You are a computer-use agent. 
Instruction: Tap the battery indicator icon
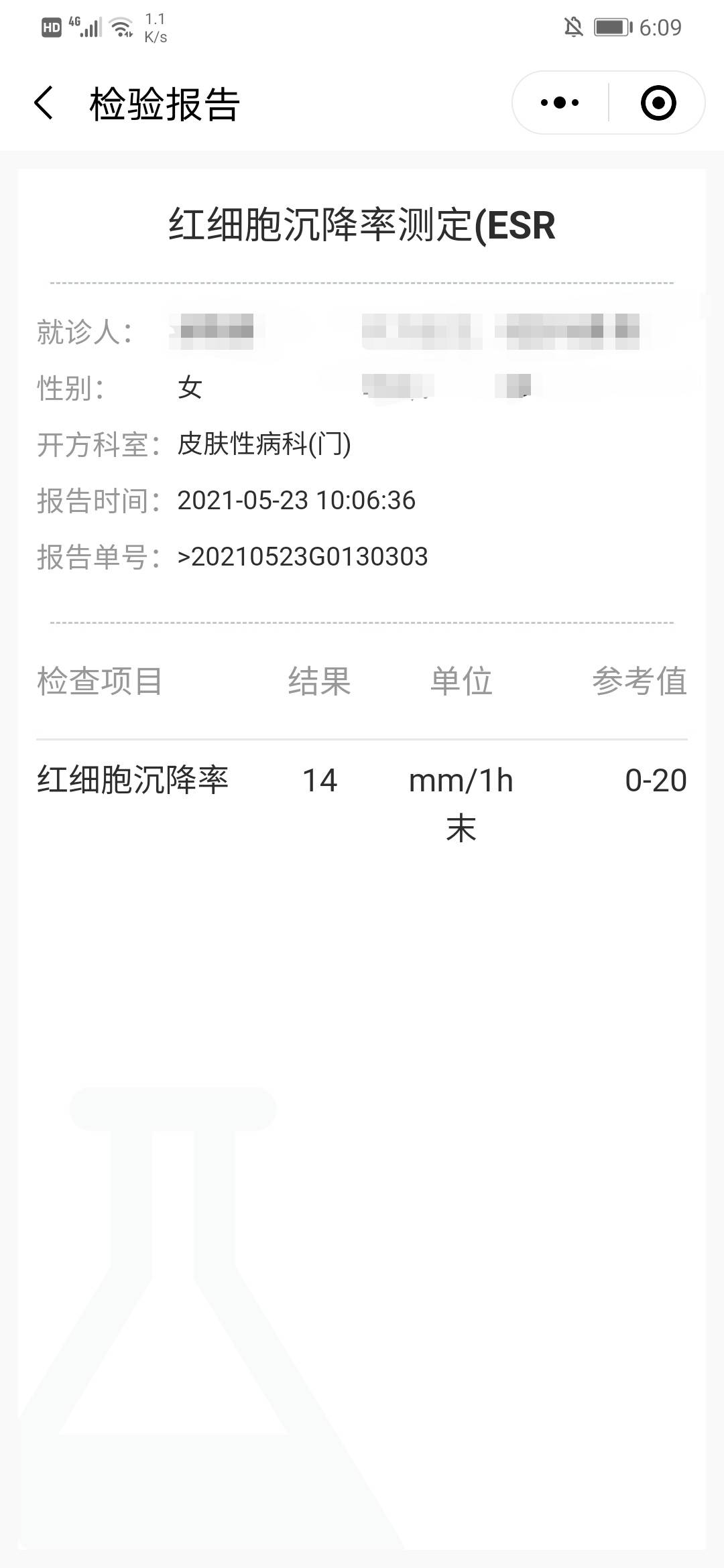(610, 25)
